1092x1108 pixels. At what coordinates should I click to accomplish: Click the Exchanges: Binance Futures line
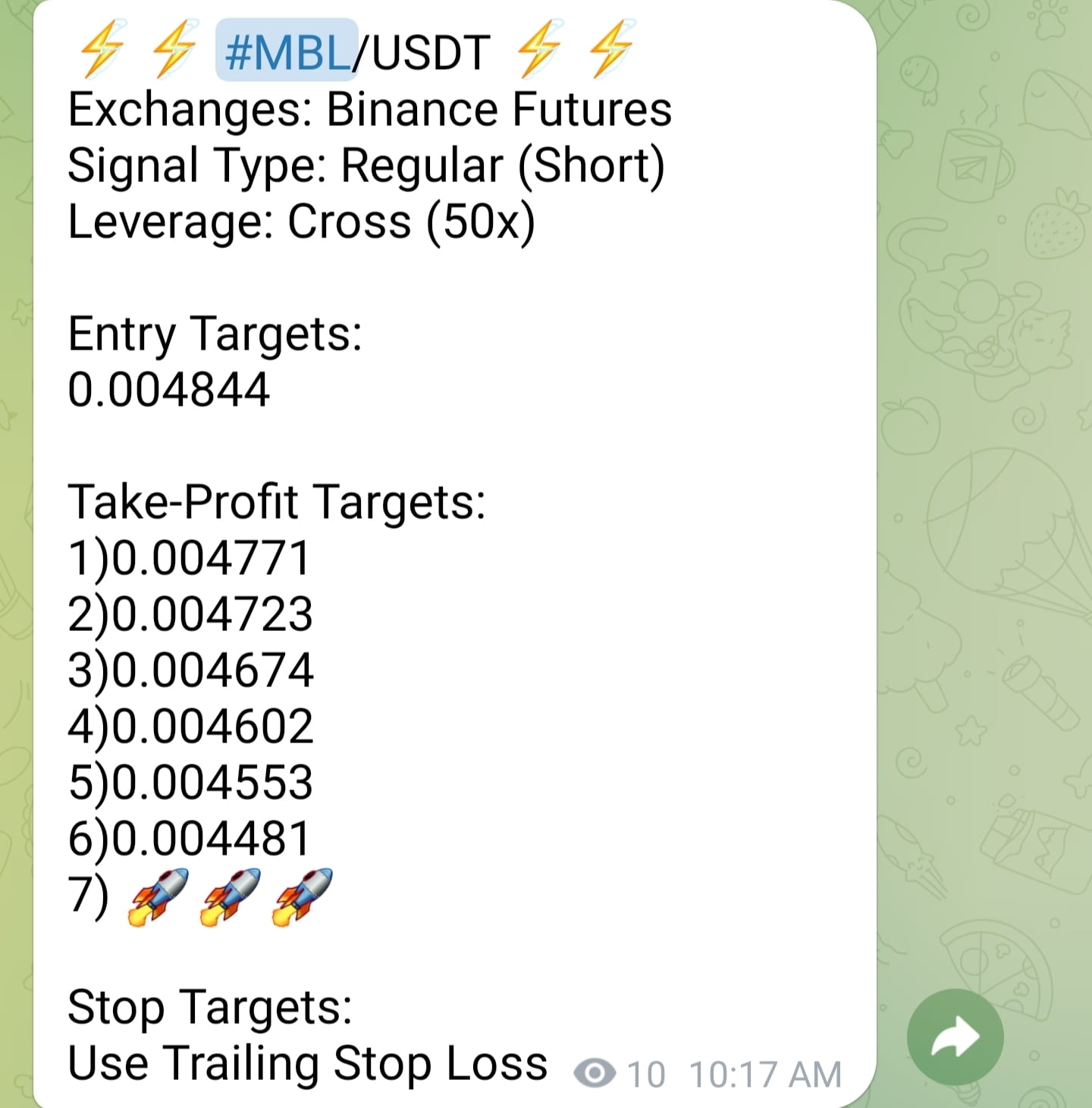(x=369, y=108)
